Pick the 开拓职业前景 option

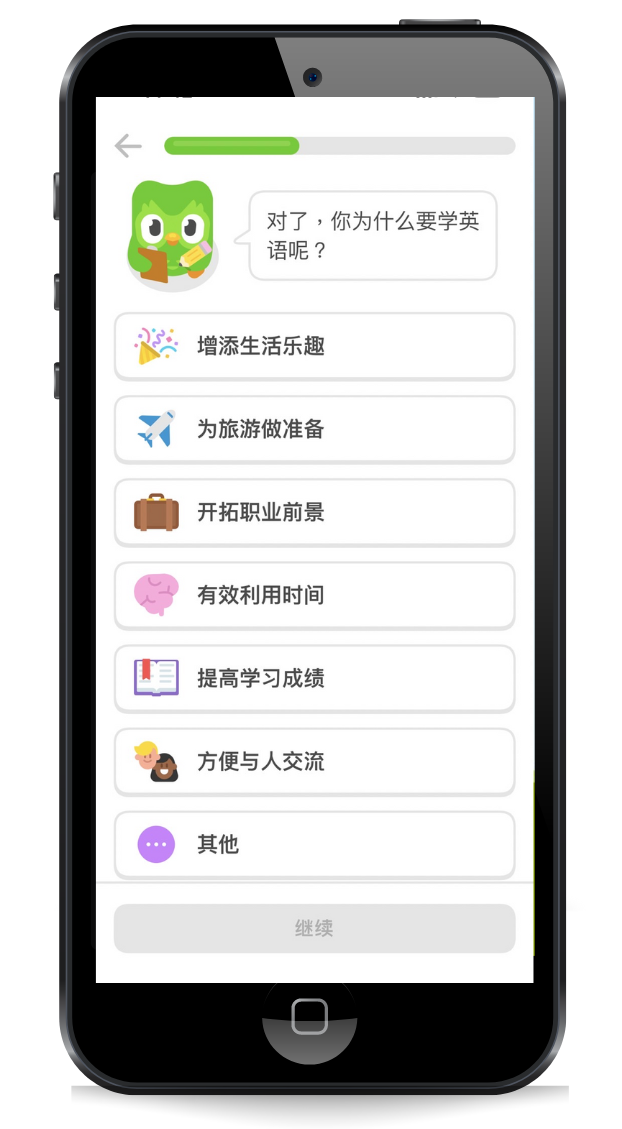point(314,512)
